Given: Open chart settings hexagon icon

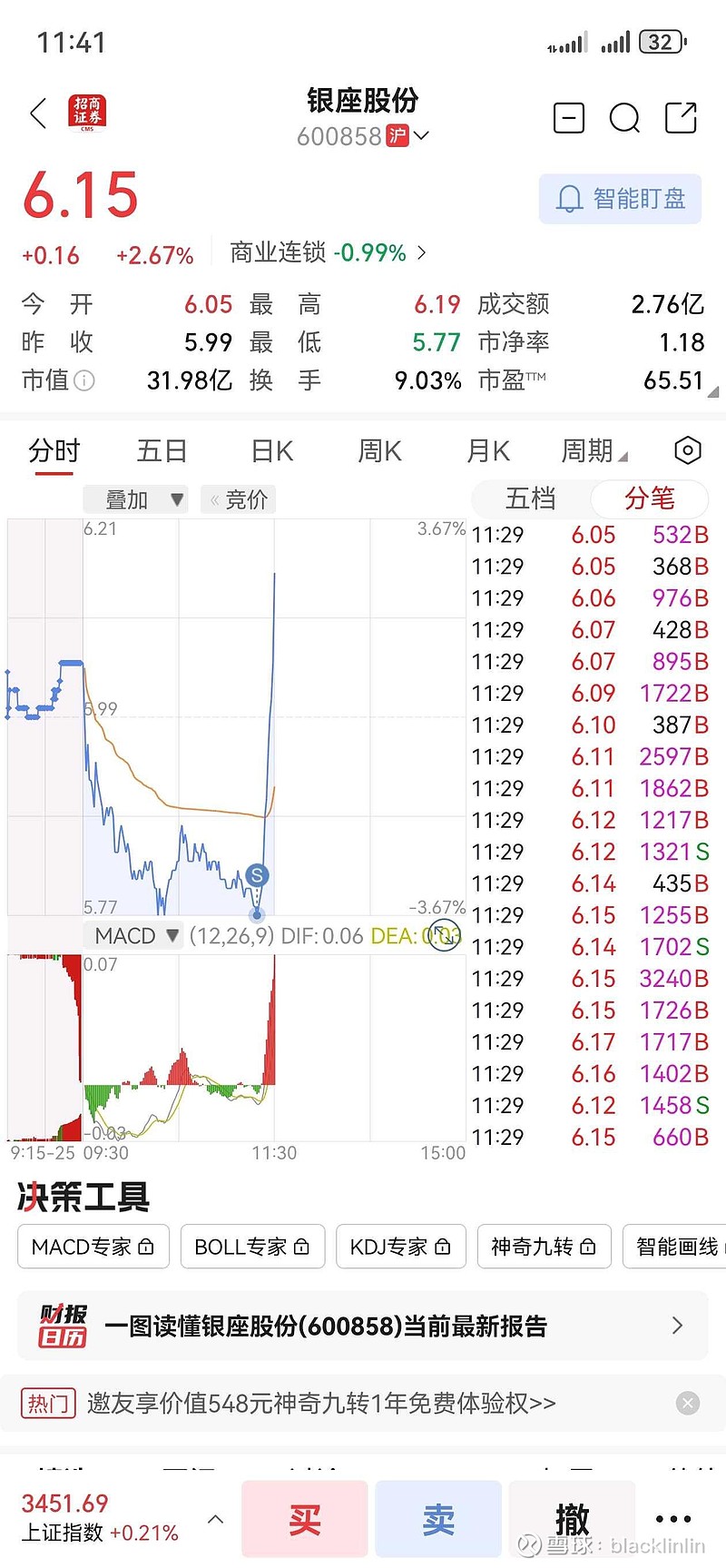Looking at the screenshot, I should (688, 450).
